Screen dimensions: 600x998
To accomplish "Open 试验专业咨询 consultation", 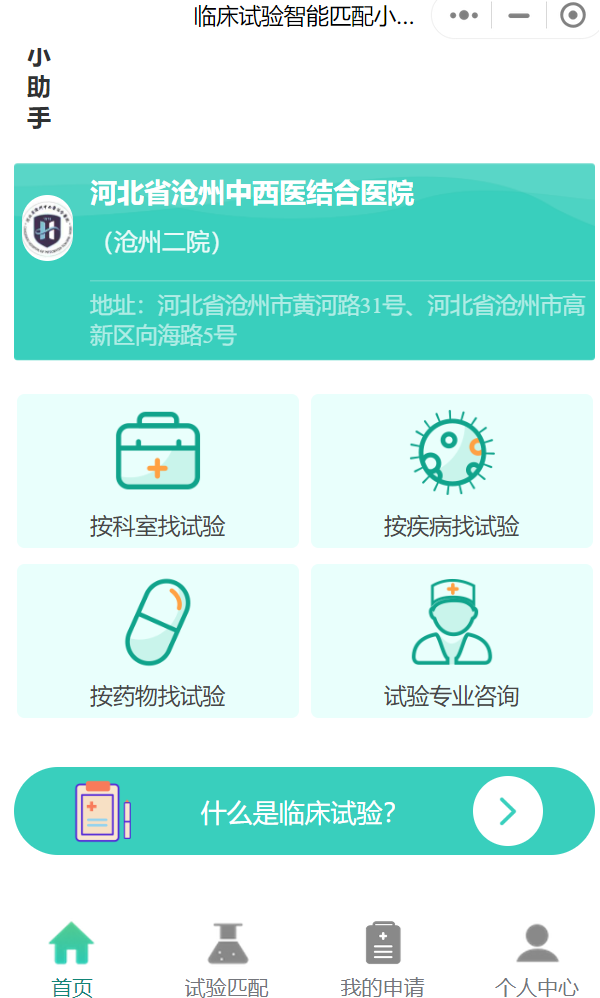I will tap(451, 641).
